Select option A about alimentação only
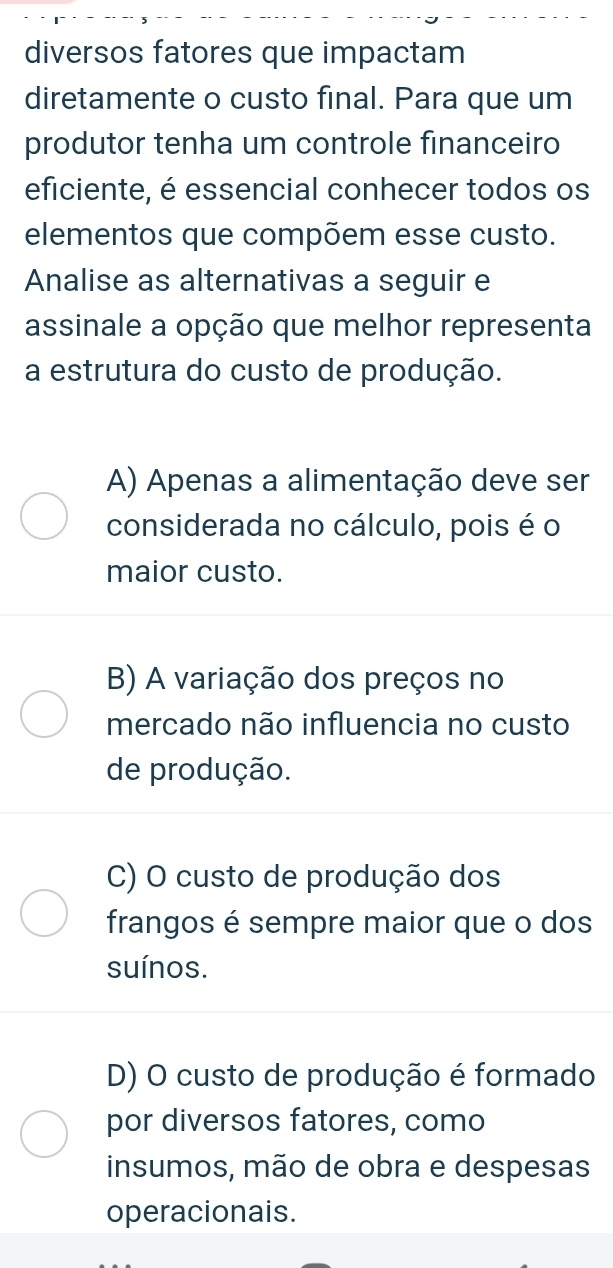 (45, 516)
